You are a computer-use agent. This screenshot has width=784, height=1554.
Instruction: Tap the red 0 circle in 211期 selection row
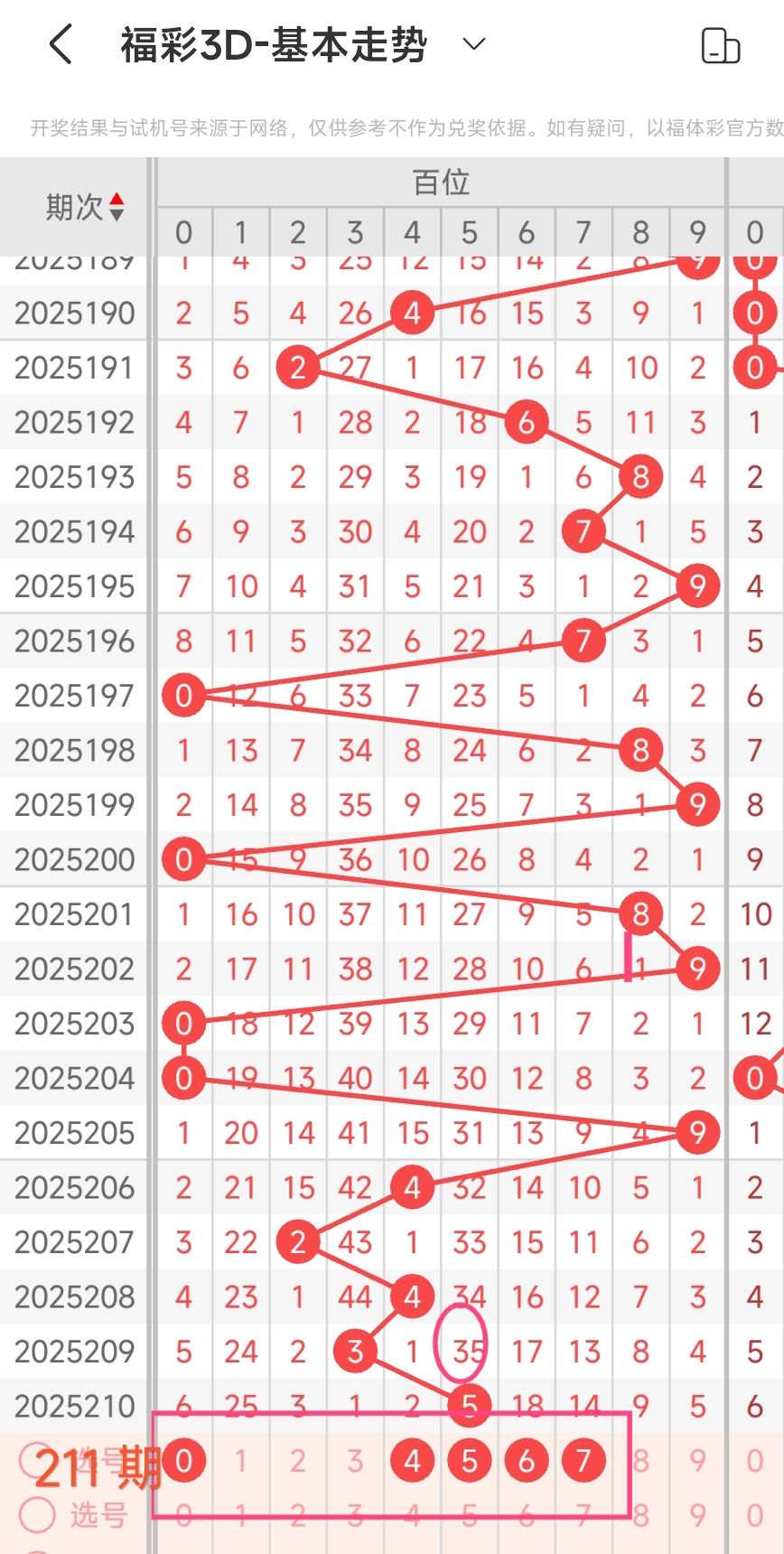pos(183,1460)
